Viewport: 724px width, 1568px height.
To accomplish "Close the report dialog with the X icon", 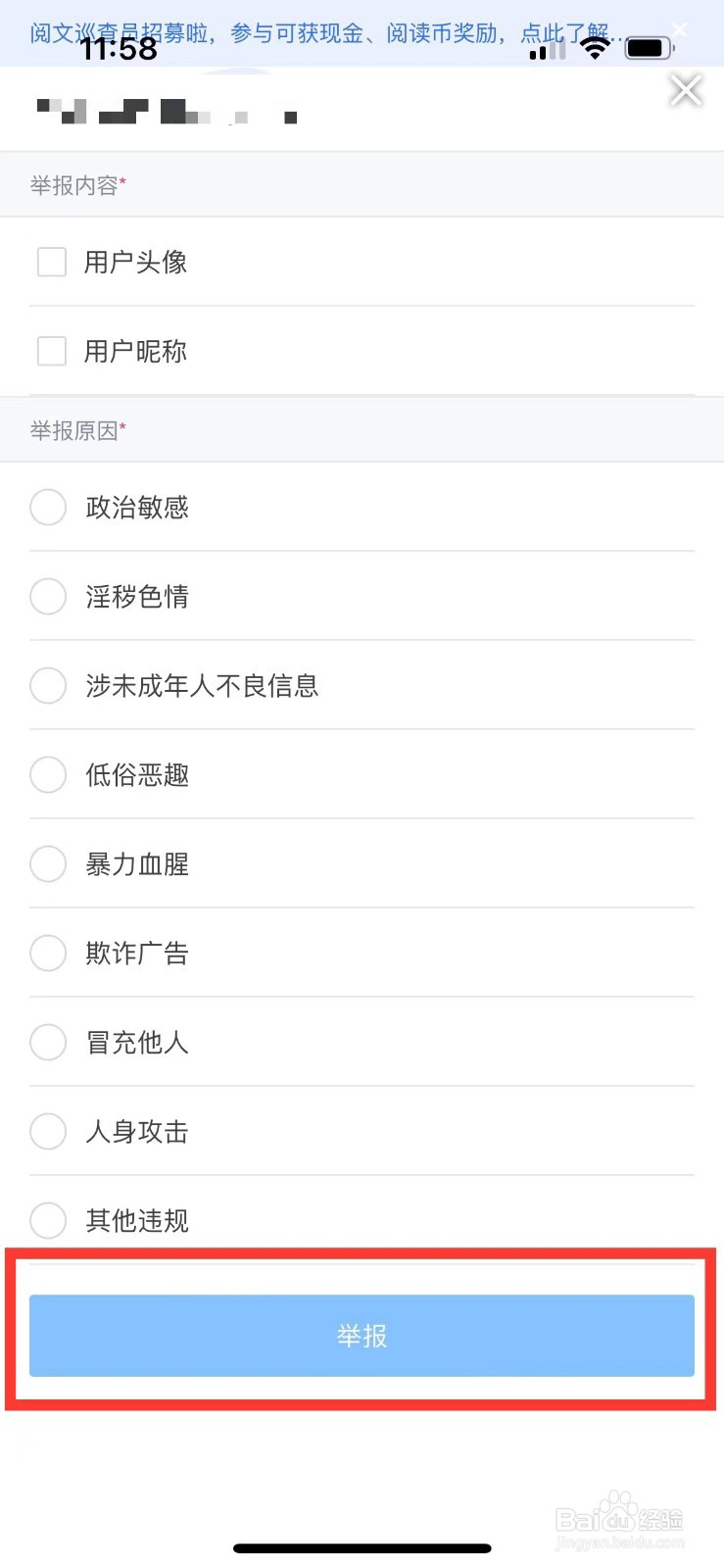I will coord(685,89).
